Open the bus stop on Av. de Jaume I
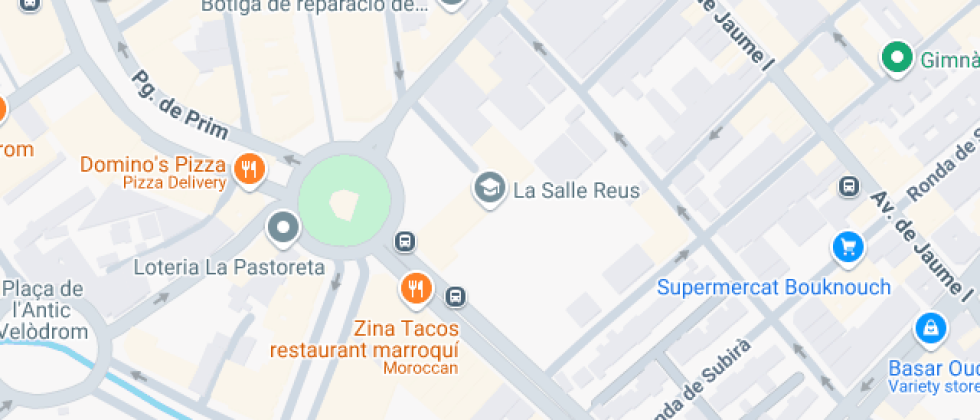The image size is (980, 420). click(x=849, y=186)
